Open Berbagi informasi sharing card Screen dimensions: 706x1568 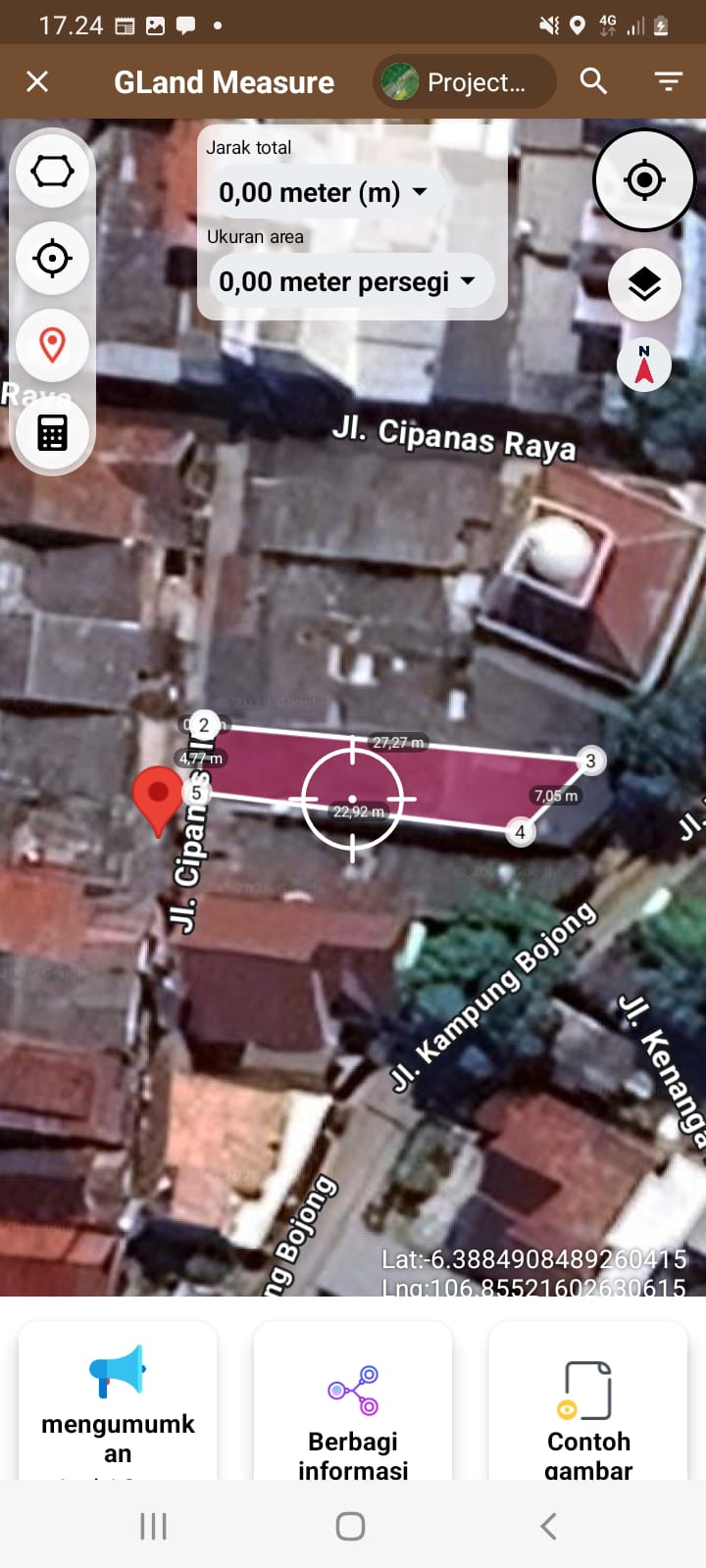353,1401
